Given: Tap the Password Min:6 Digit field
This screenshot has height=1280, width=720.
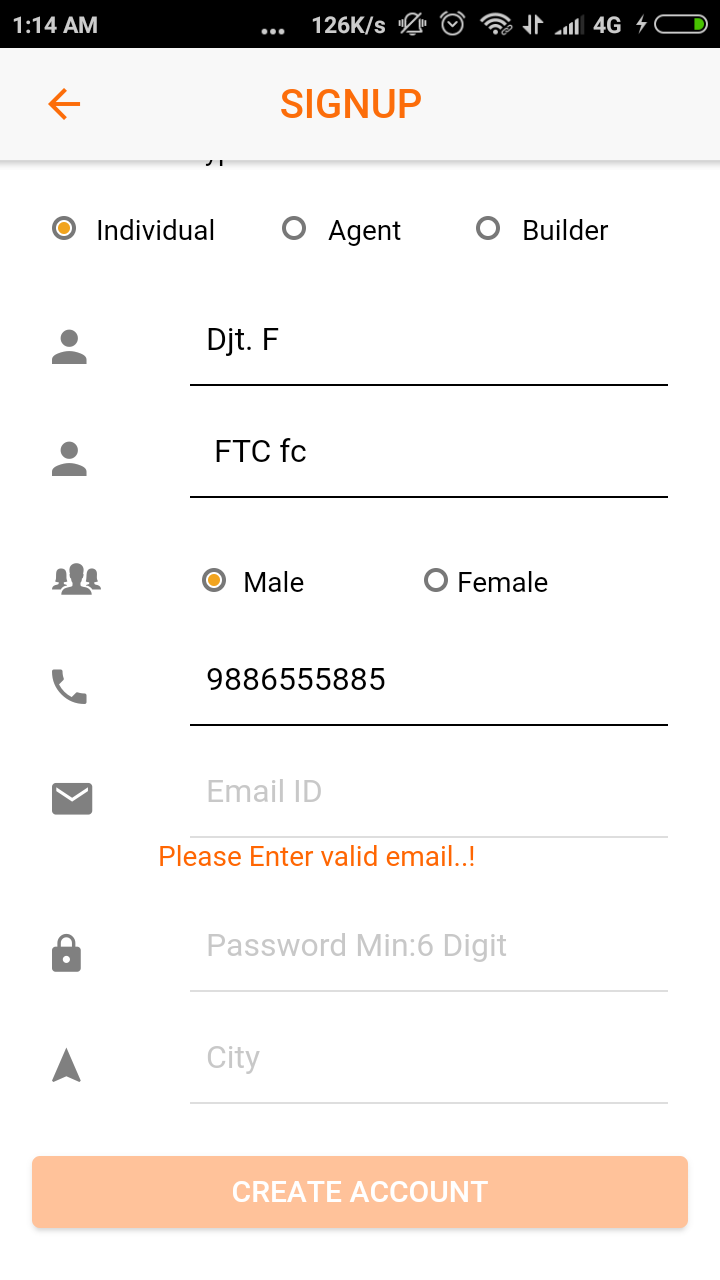Looking at the screenshot, I should click(429, 947).
